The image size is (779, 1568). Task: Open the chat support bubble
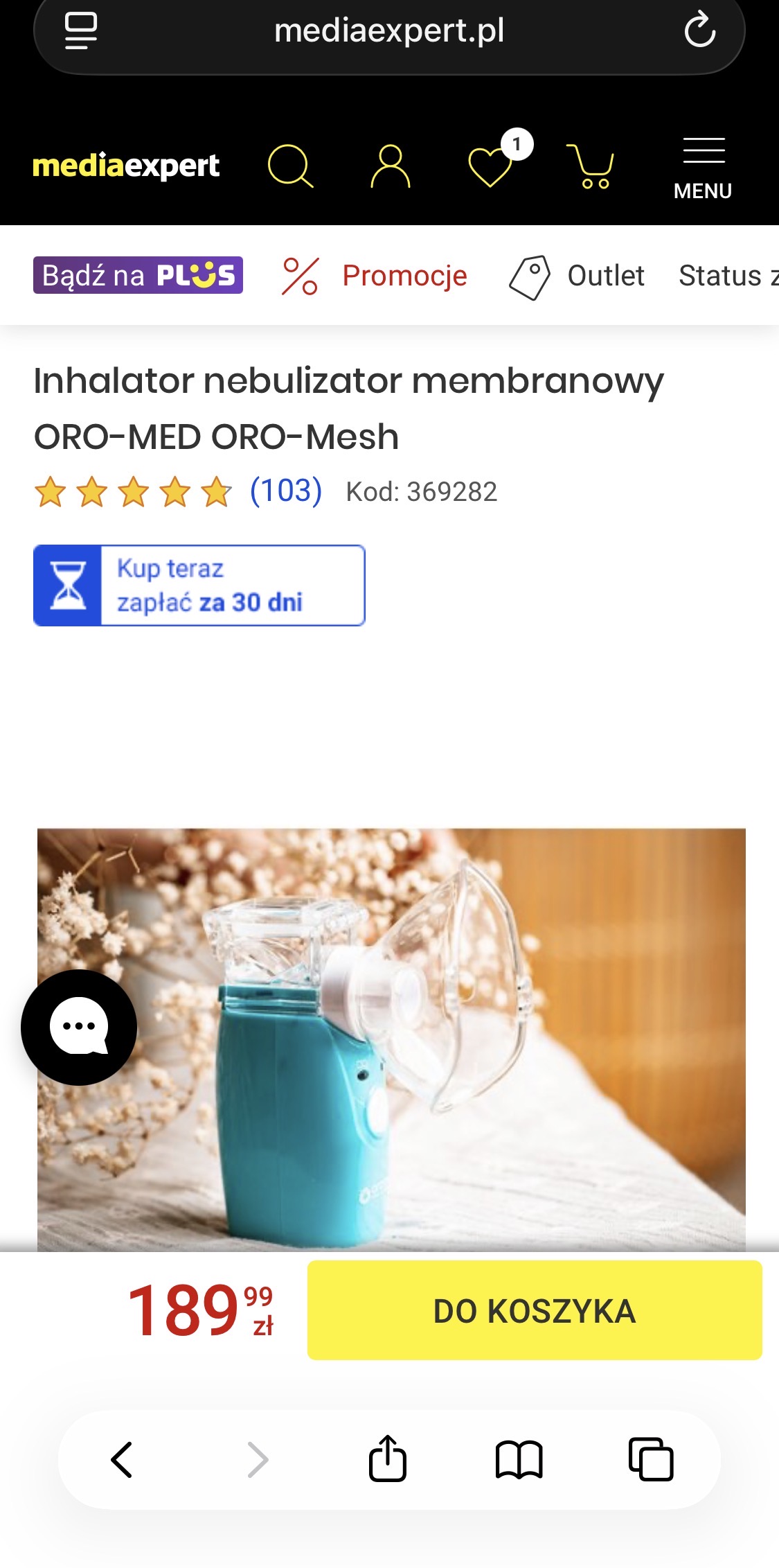(x=79, y=1027)
